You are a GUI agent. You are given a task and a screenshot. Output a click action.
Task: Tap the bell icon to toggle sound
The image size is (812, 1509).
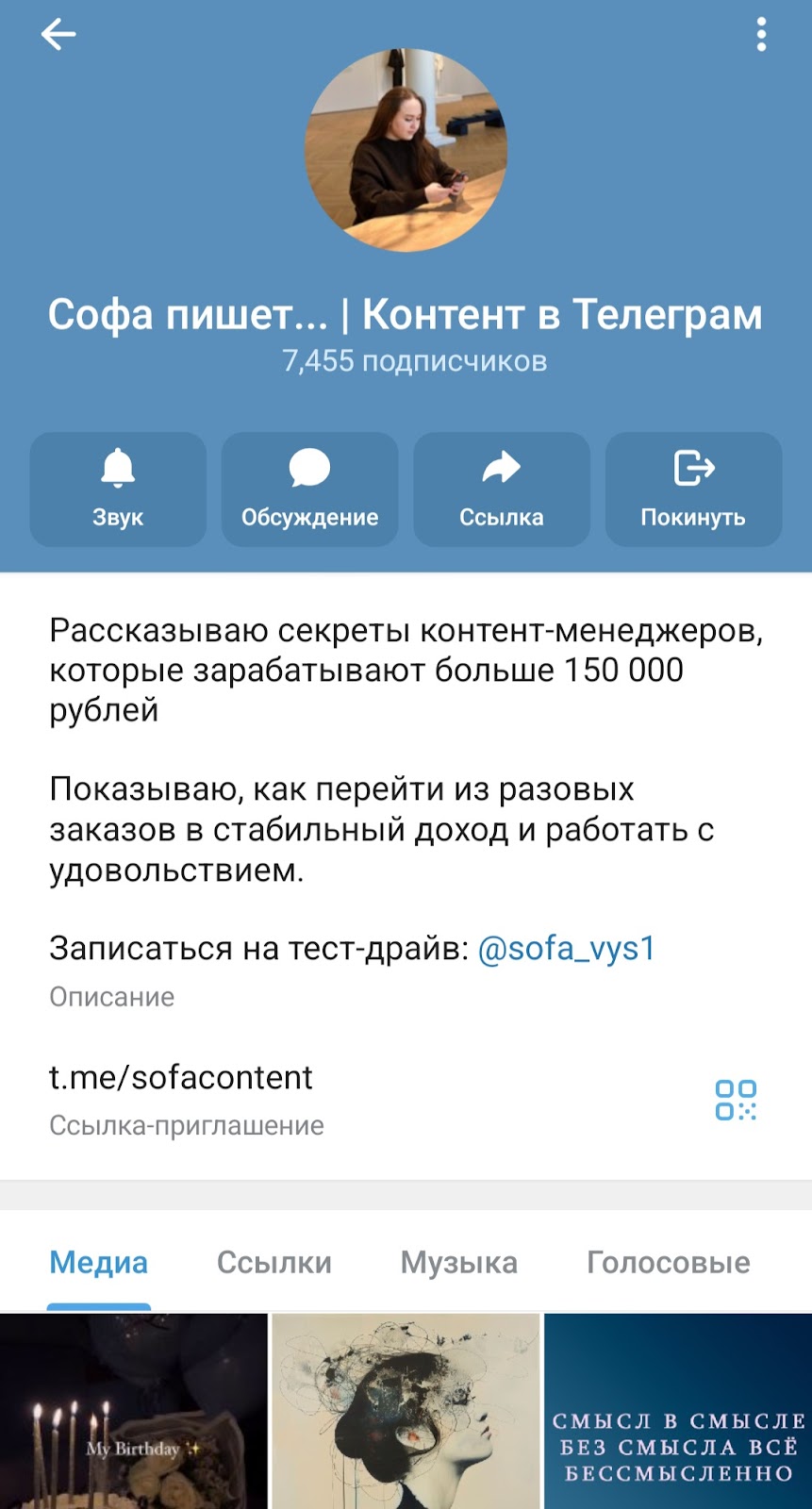[117, 466]
